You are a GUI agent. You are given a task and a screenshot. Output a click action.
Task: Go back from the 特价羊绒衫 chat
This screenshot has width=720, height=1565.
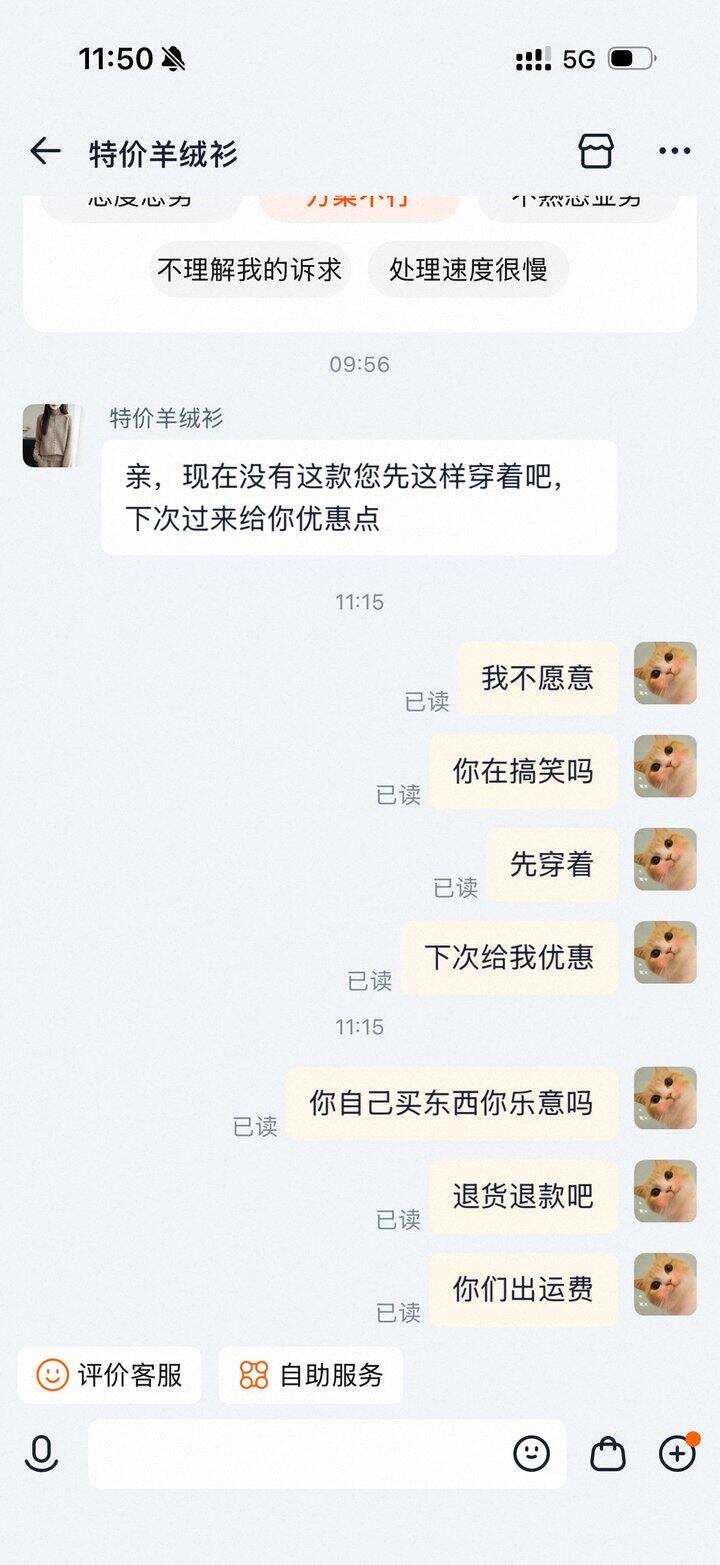tap(45, 152)
